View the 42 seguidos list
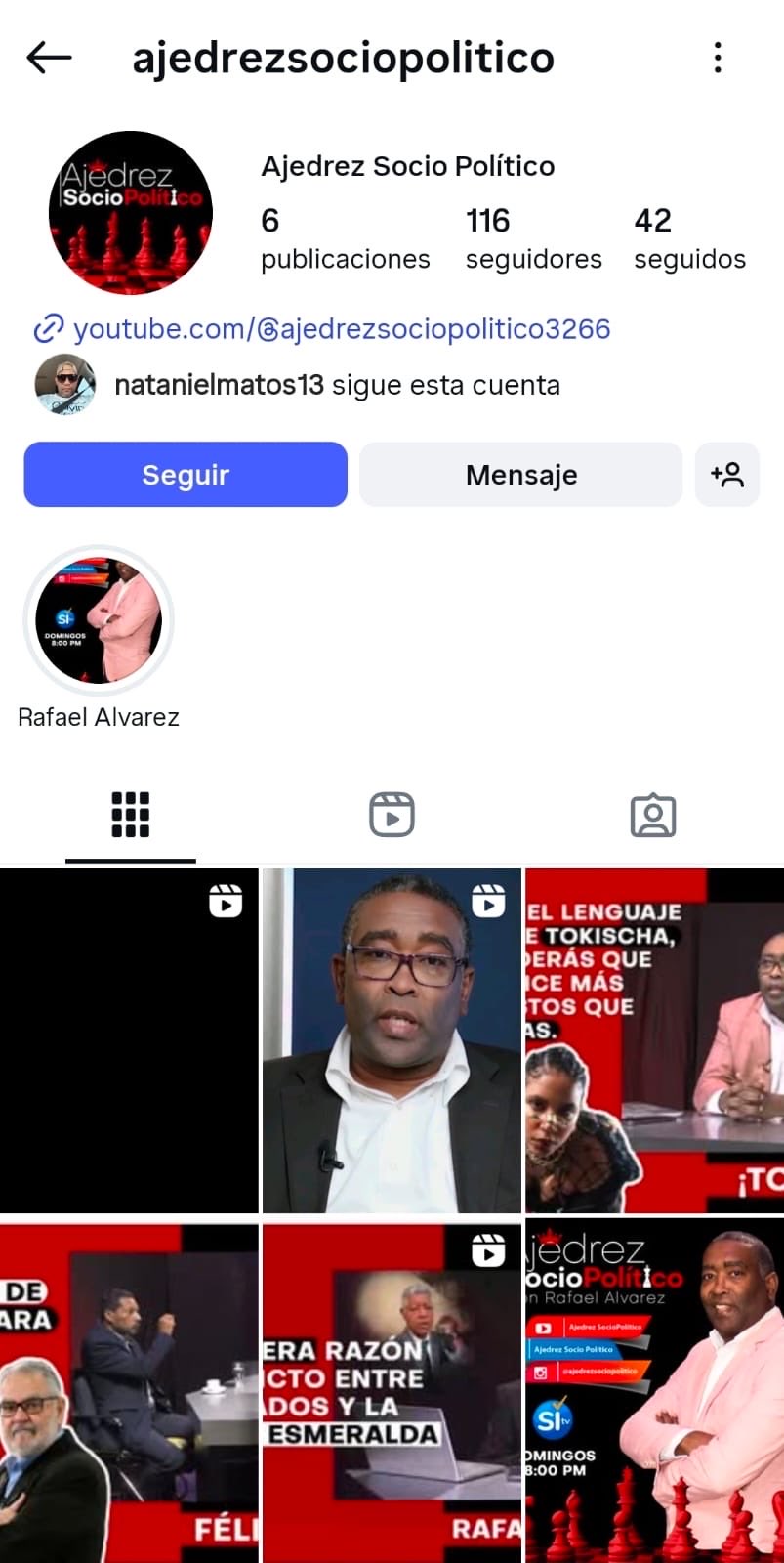Image resolution: width=784 pixels, height=1563 pixels. tap(689, 238)
